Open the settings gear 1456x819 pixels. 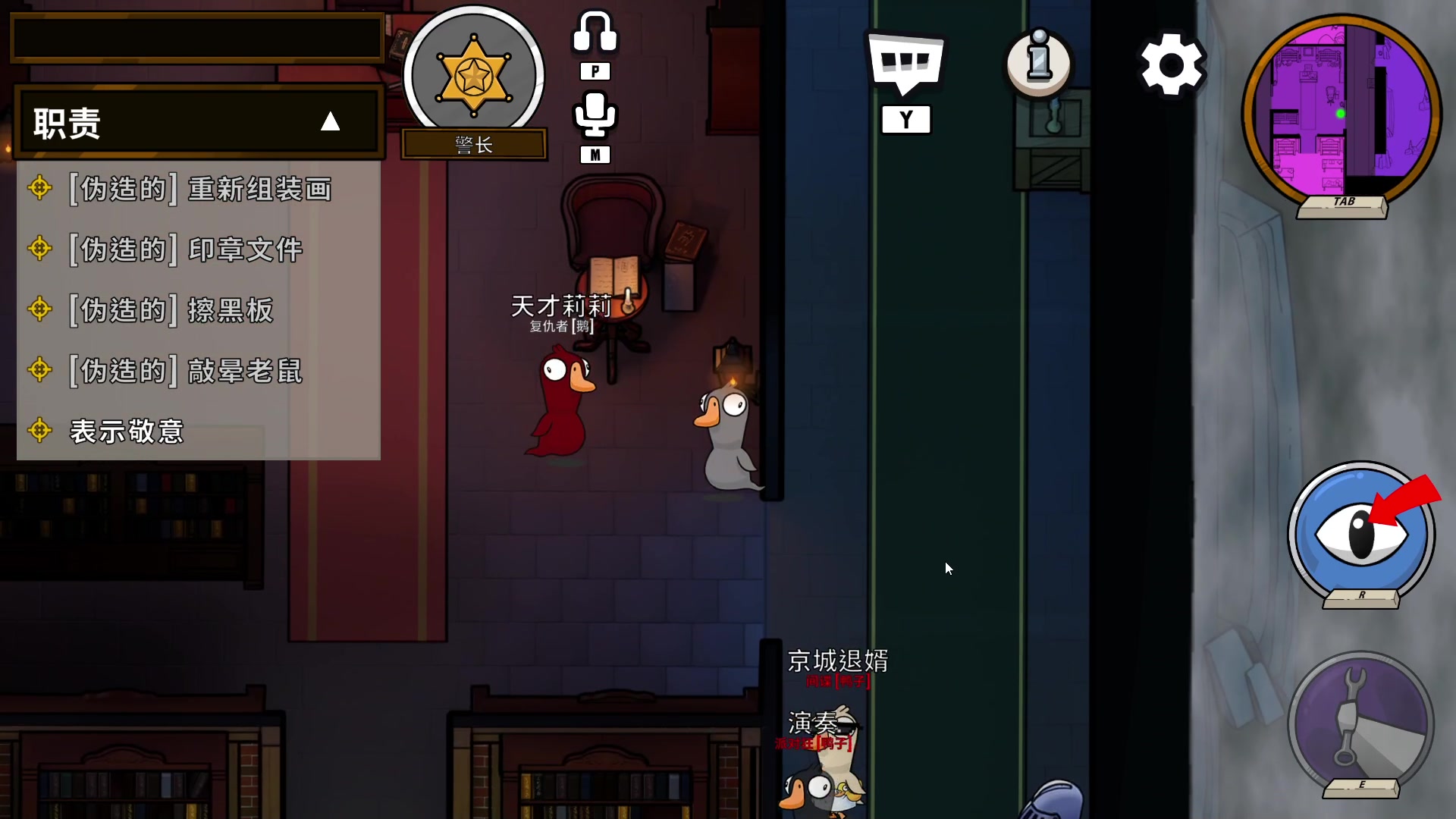pyautogui.click(x=1172, y=64)
